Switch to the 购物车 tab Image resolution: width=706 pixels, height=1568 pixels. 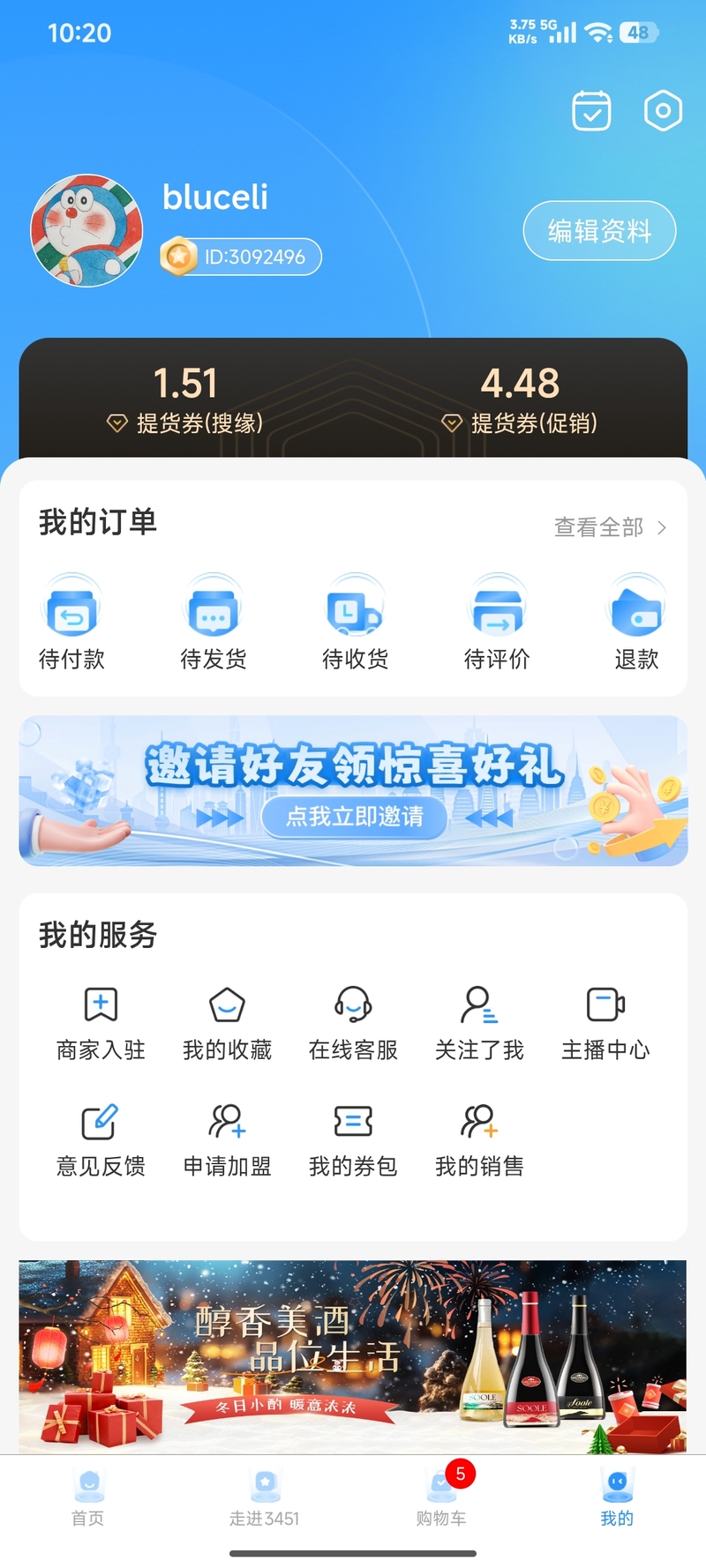[x=441, y=1498]
